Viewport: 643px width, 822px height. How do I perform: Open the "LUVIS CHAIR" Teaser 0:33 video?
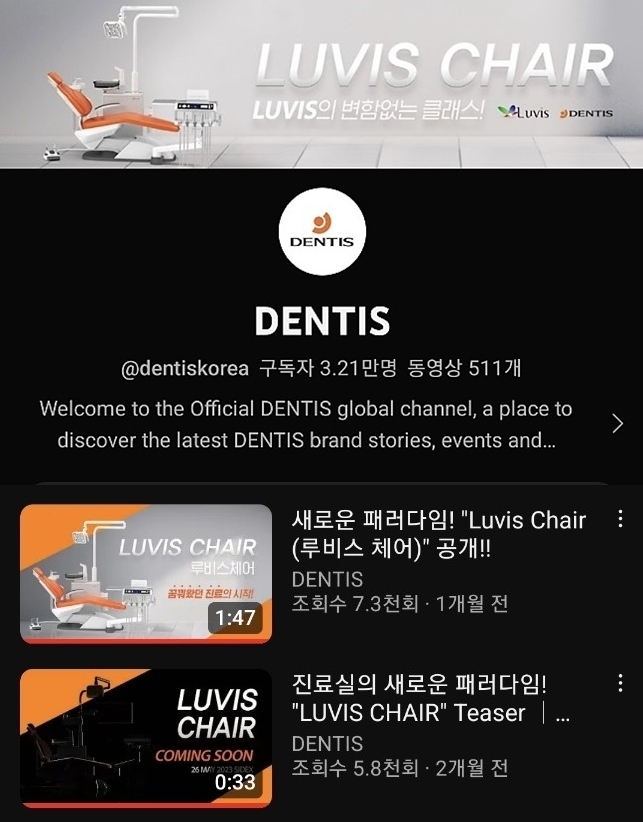pyautogui.click(x=146, y=738)
